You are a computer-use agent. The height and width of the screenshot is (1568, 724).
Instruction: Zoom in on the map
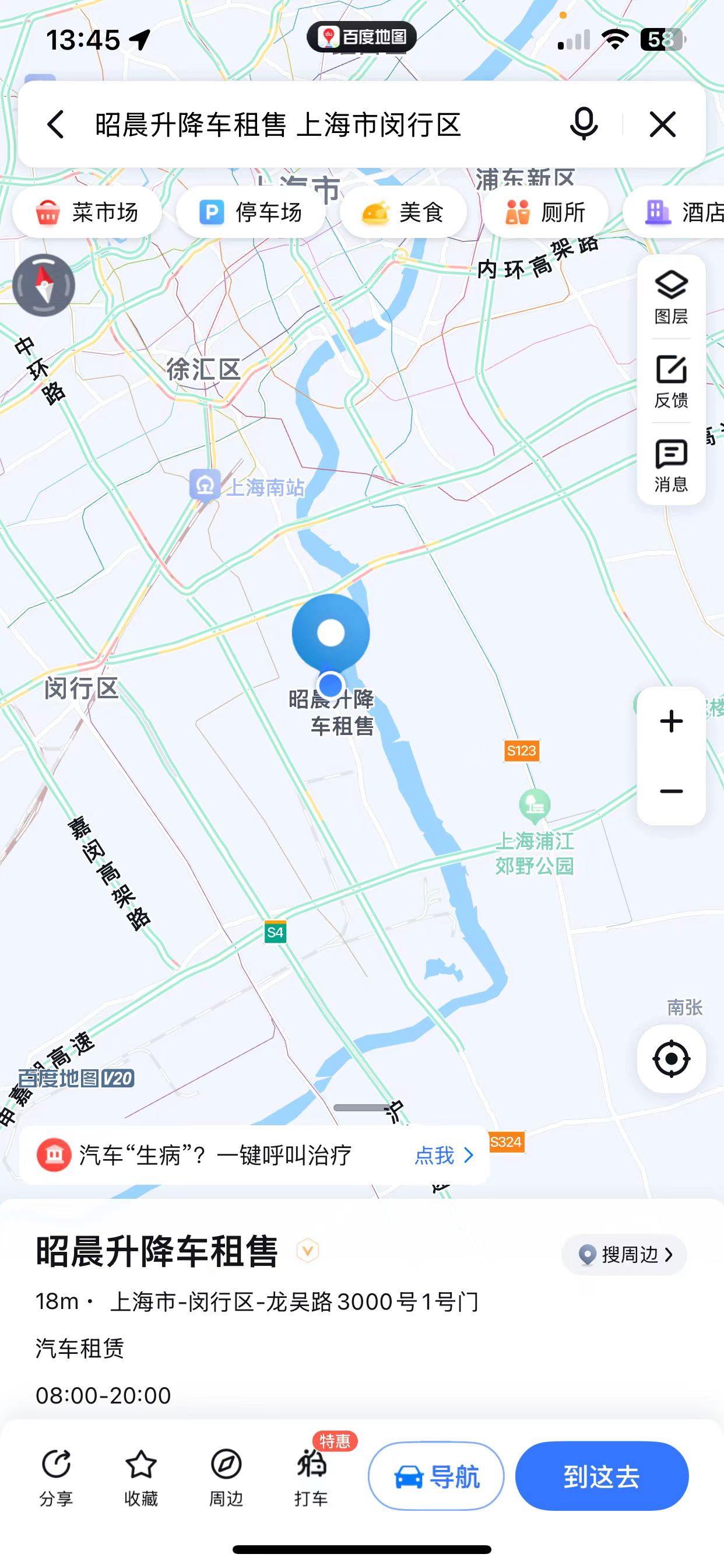(671, 722)
